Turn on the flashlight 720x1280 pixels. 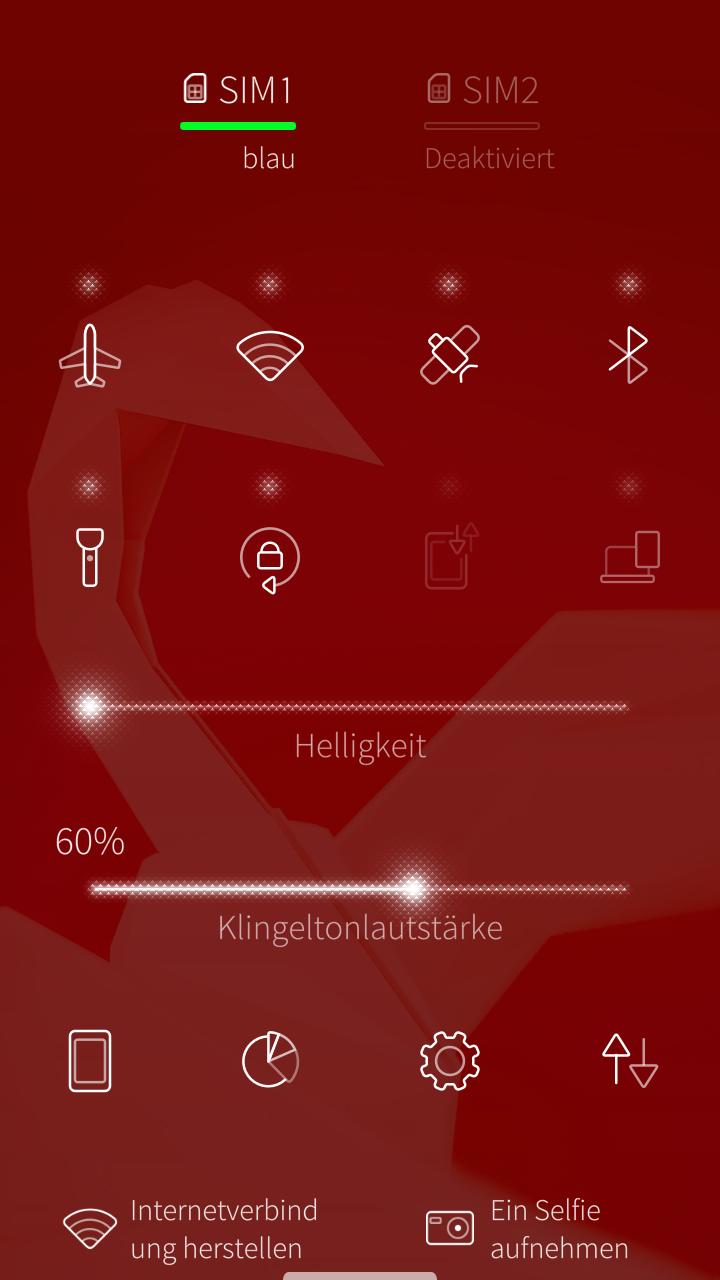click(90, 558)
